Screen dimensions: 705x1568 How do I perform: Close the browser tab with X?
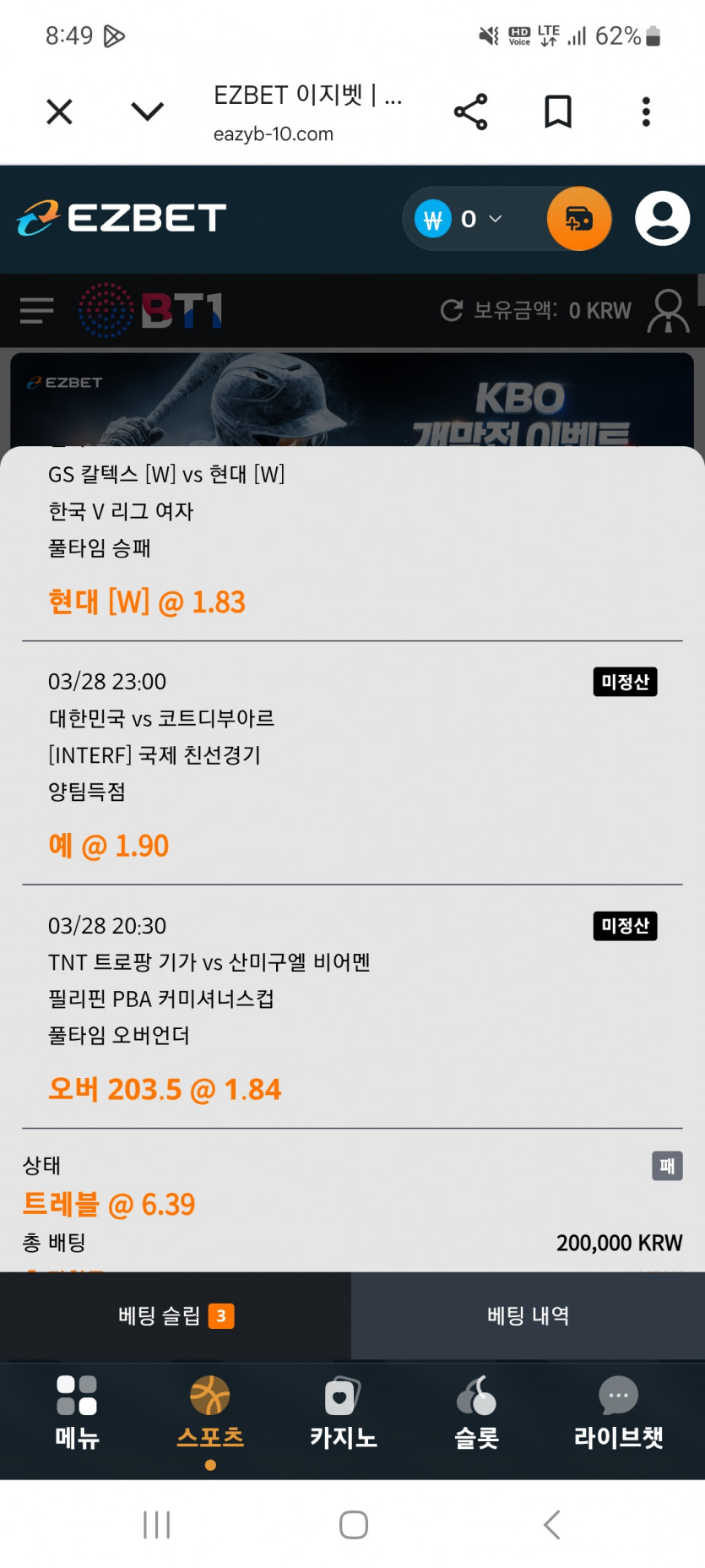(x=59, y=112)
